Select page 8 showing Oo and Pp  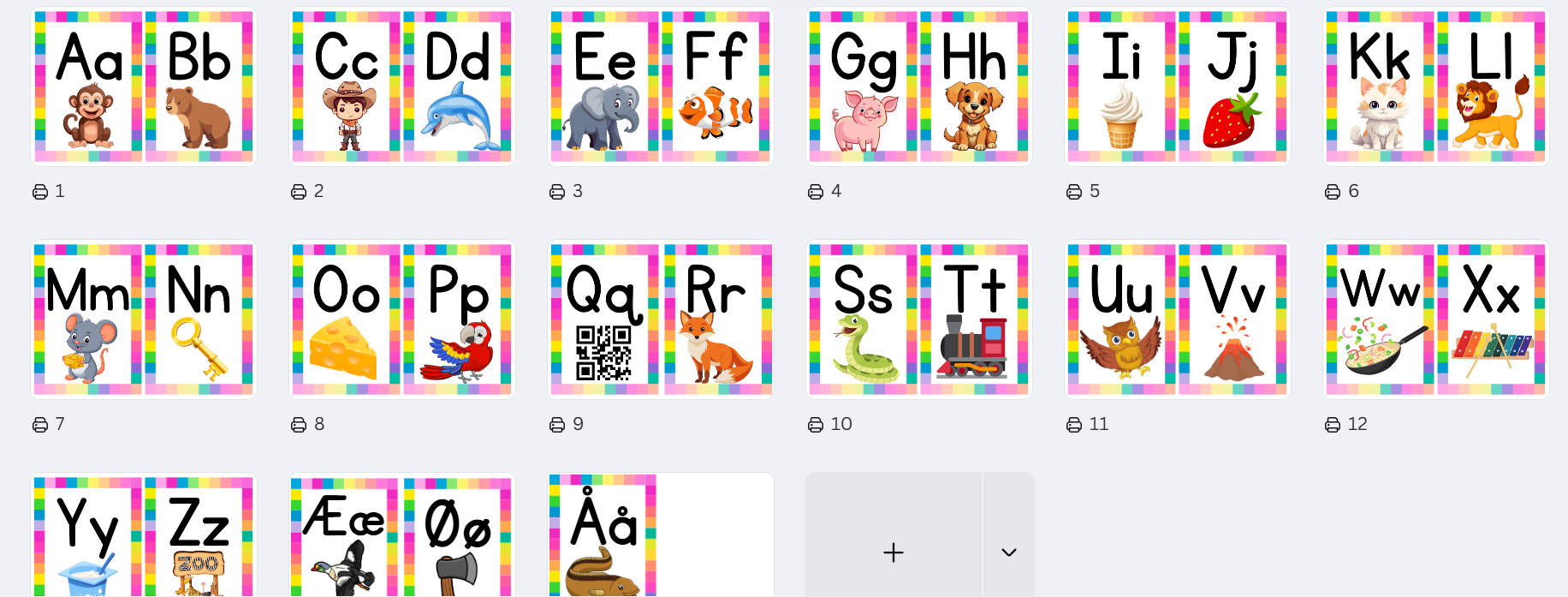pos(402,319)
